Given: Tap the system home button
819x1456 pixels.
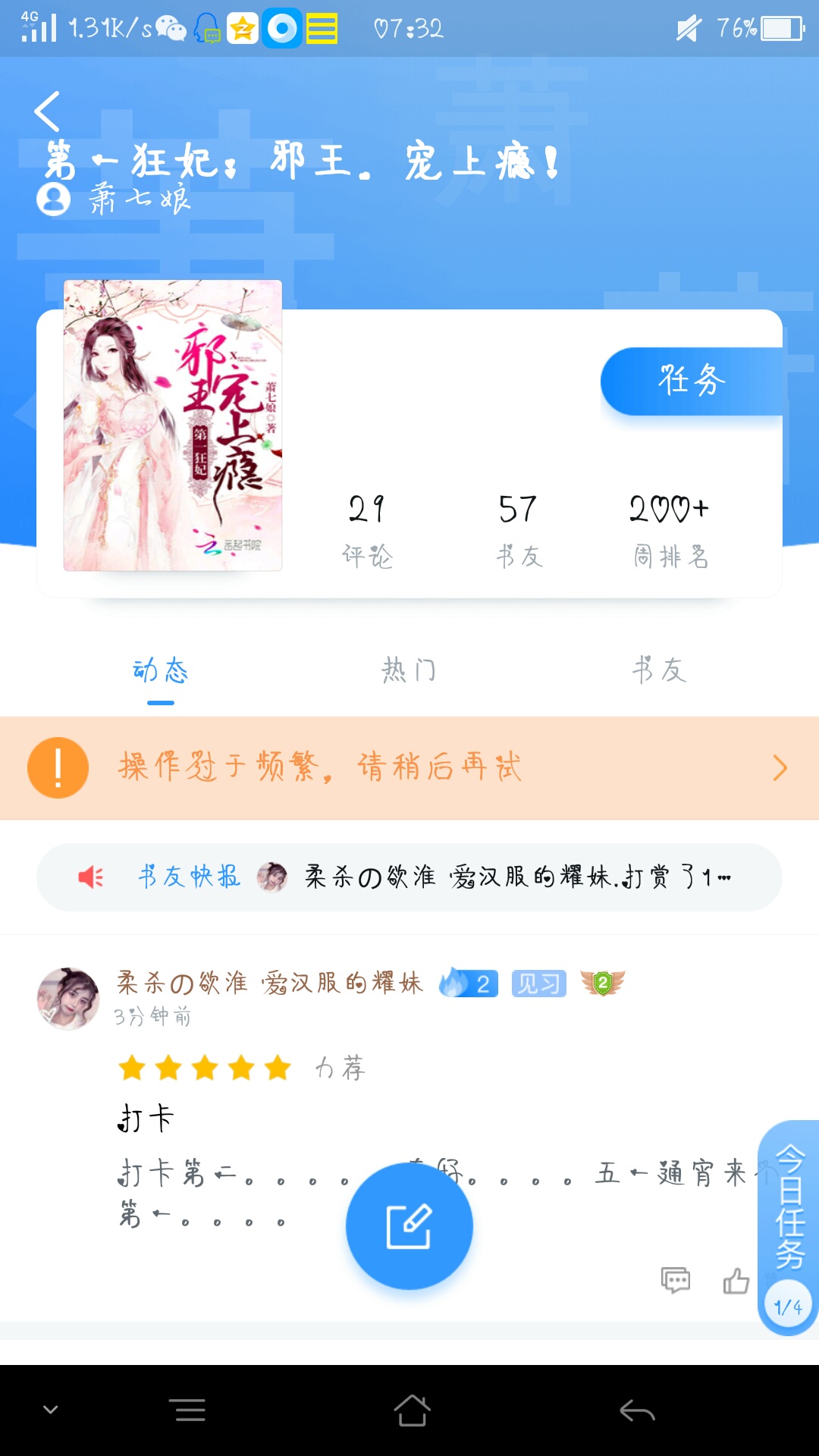Looking at the screenshot, I should point(412,1410).
